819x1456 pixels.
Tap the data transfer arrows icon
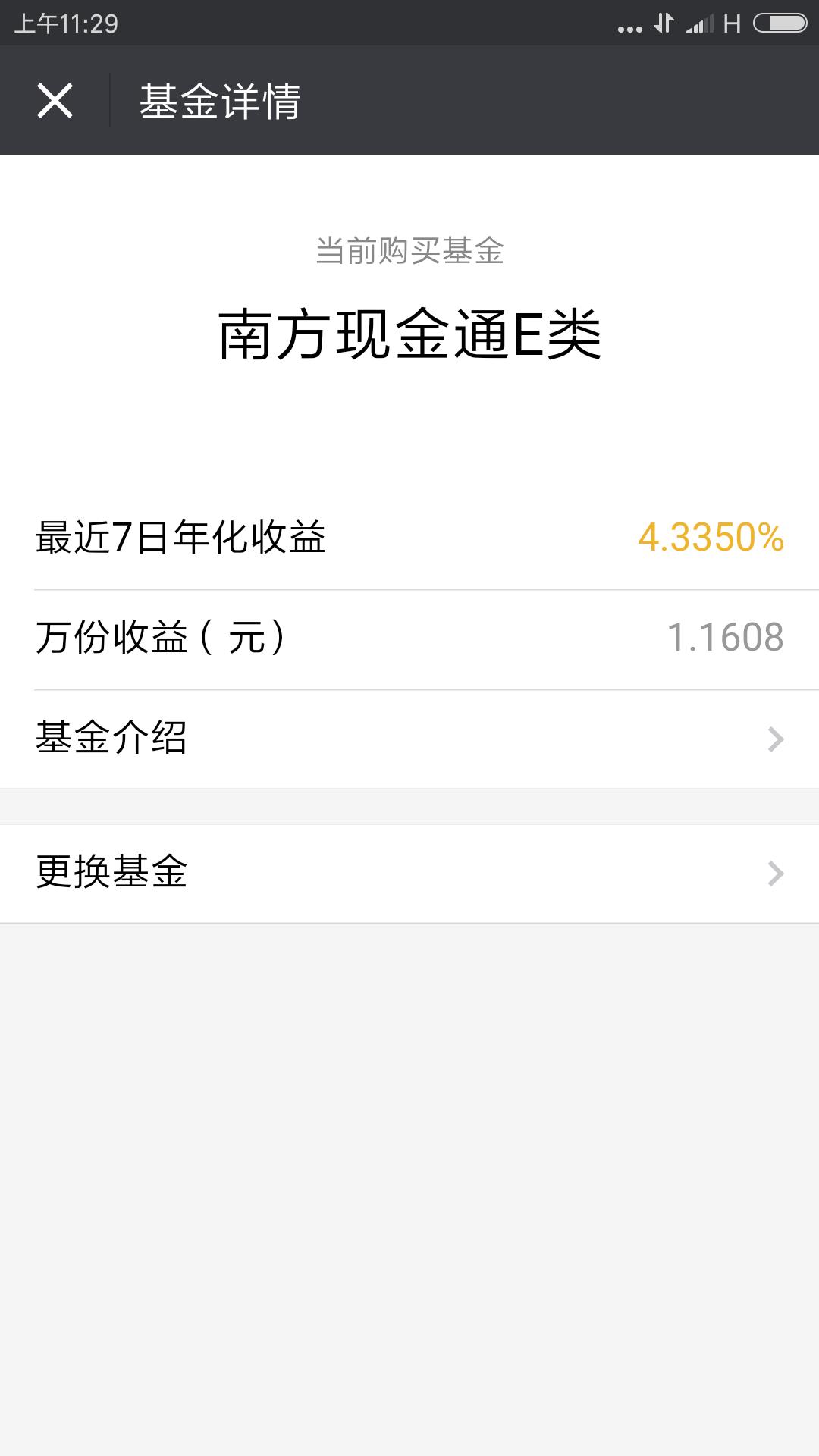click(663, 21)
